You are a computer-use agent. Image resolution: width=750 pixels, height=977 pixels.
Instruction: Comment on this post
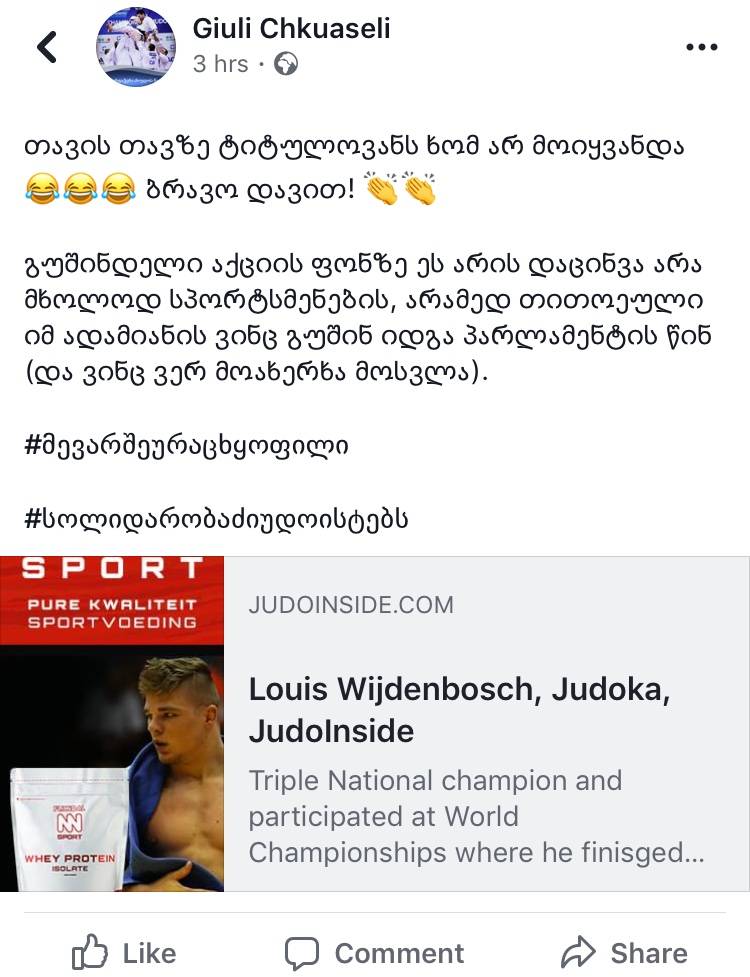point(374,952)
